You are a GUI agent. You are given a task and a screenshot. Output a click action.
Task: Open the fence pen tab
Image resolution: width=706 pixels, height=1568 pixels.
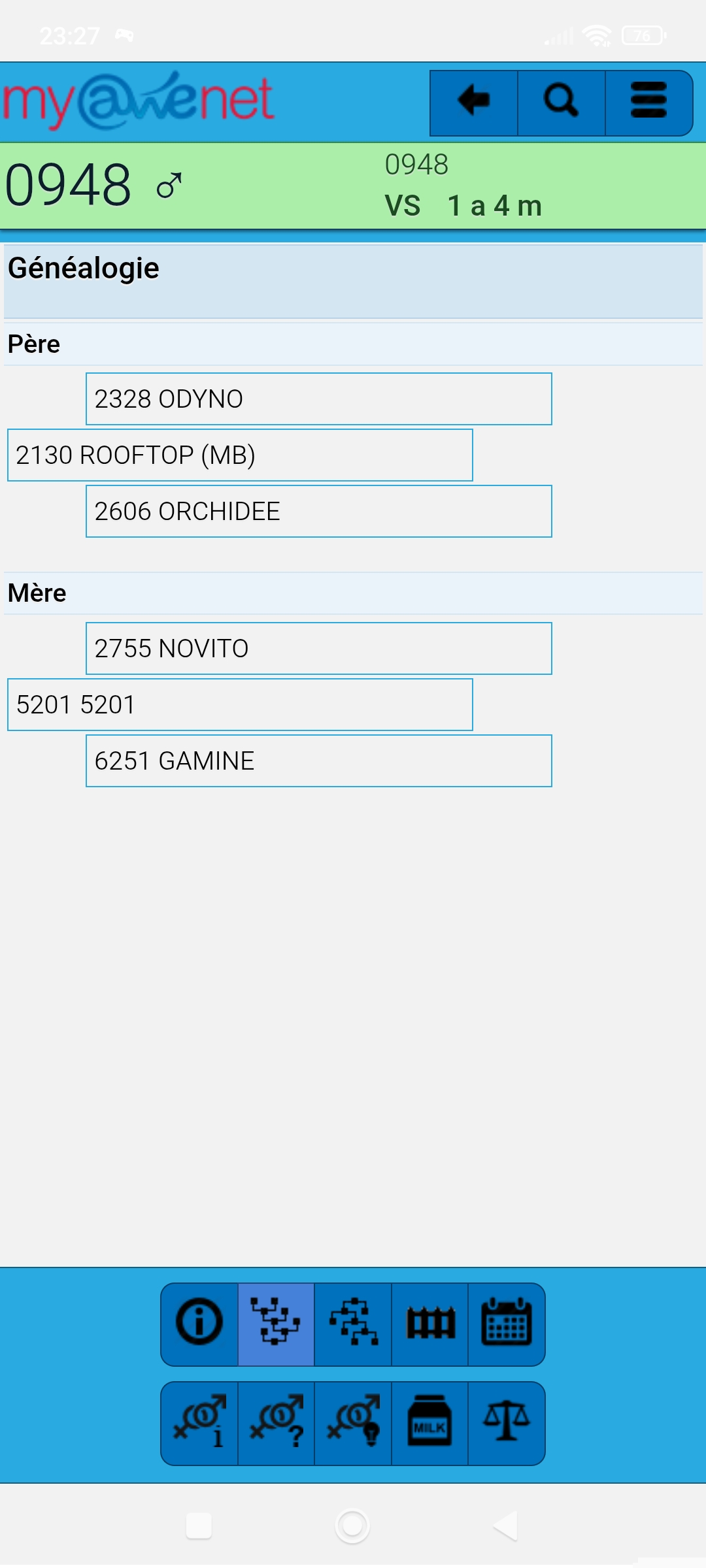tap(430, 1324)
